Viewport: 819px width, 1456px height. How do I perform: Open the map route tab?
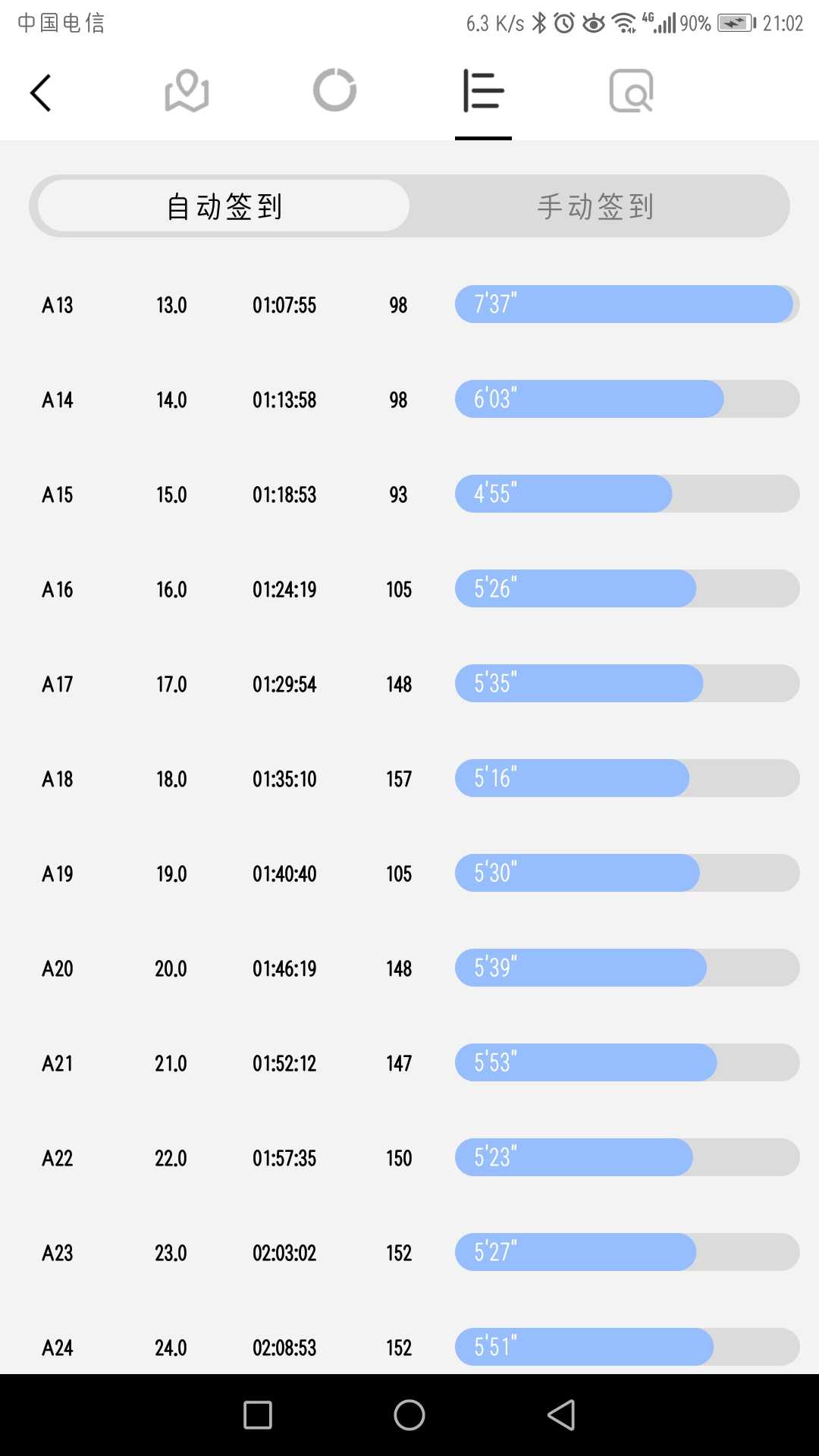[x=187, y=91]
